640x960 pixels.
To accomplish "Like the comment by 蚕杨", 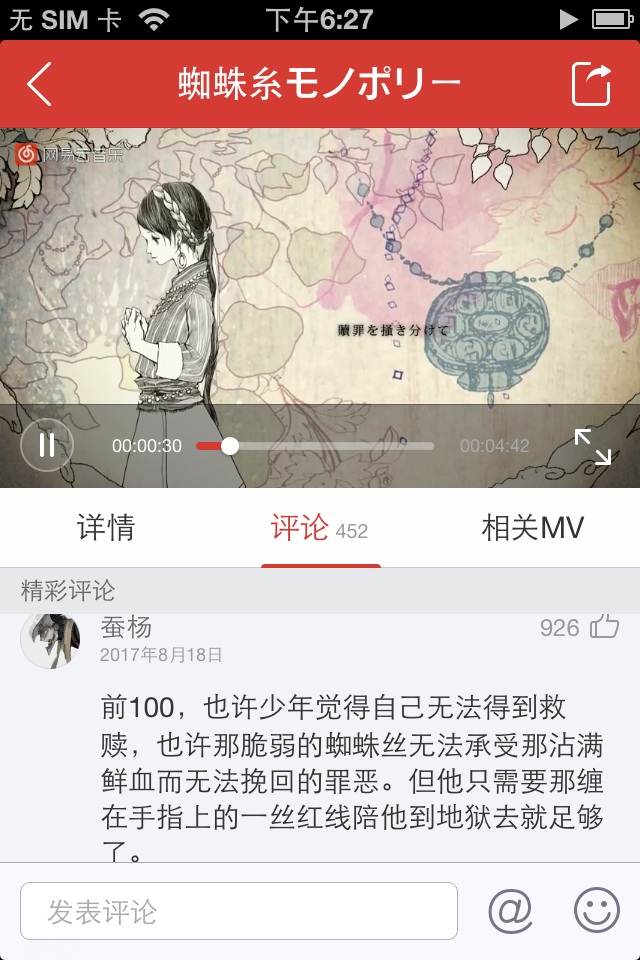I will 604,628.
